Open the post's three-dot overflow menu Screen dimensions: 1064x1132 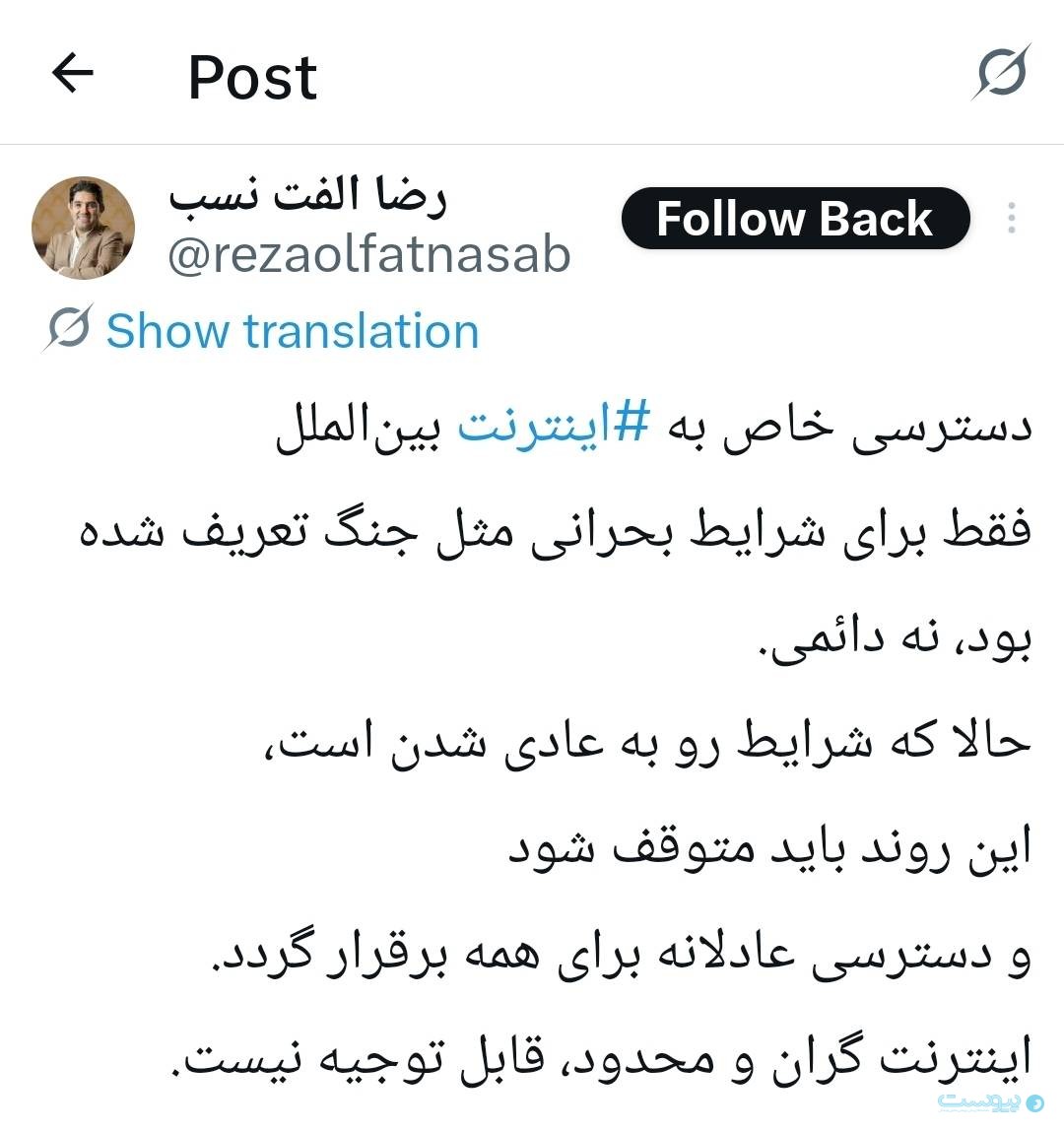[x=1012, y=218]
